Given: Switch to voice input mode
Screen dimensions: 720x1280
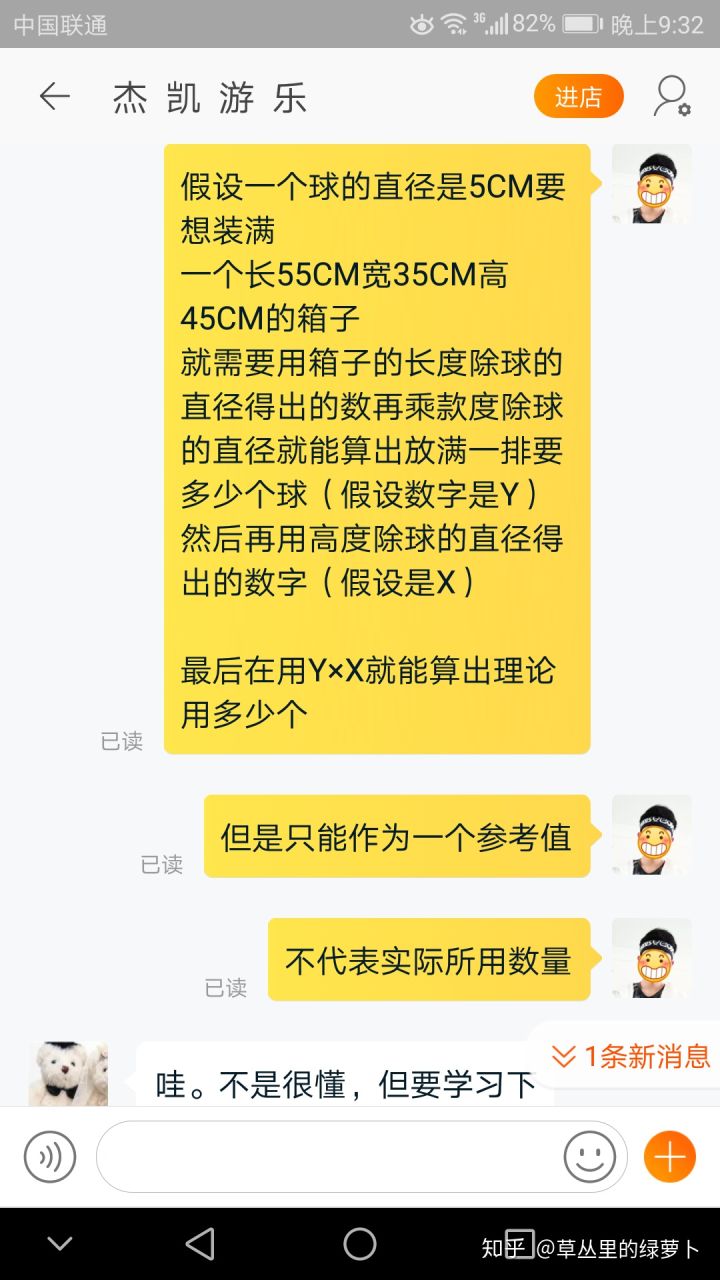Looking at the screenshot, I should pyautogui.click(x=50, y=1157).
